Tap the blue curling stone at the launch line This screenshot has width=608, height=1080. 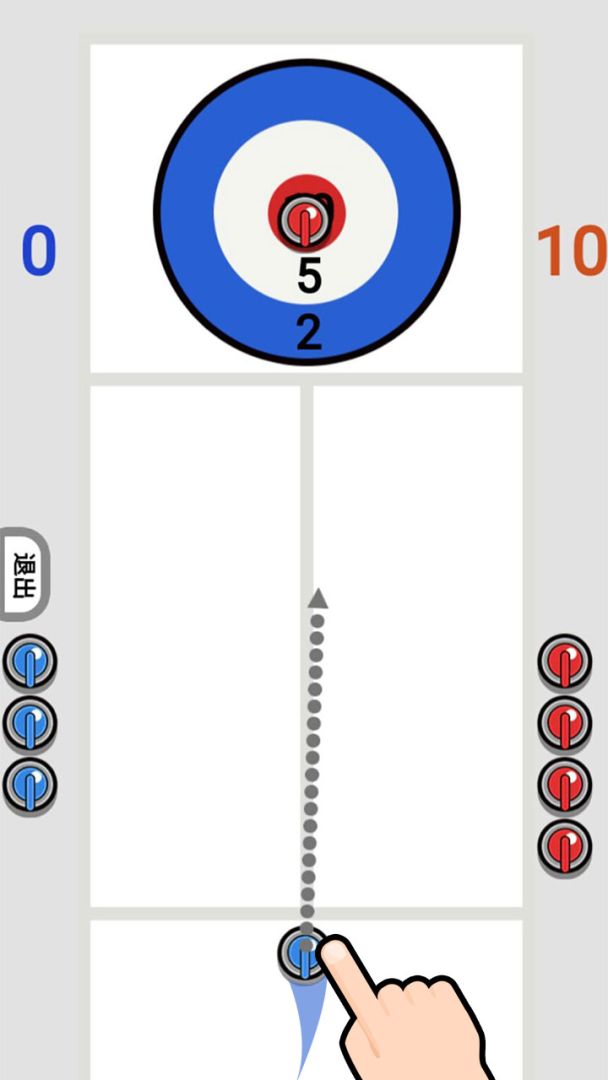coord(301,953)
